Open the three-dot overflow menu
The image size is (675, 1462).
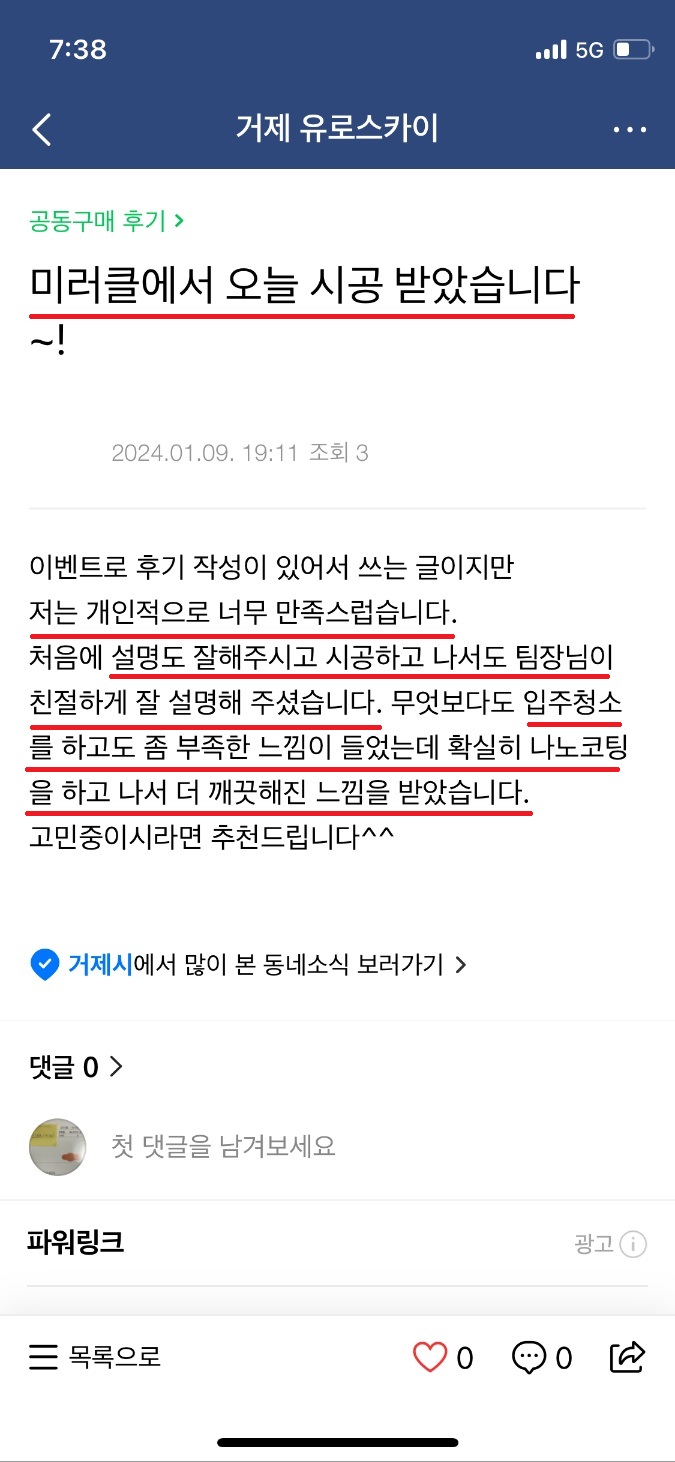[629, 130]
